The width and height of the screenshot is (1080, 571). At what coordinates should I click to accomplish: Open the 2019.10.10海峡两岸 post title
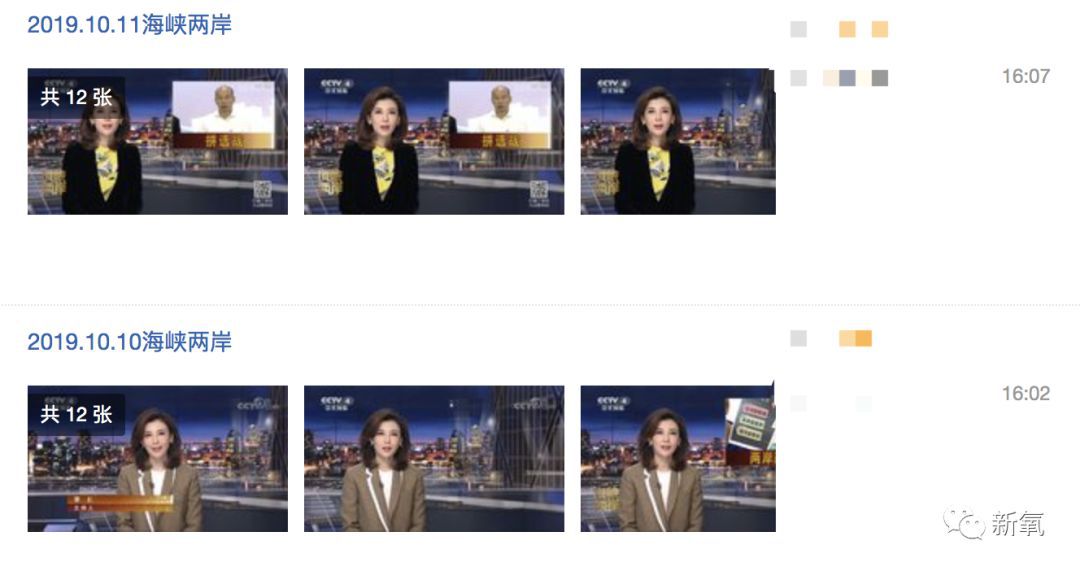129,342
